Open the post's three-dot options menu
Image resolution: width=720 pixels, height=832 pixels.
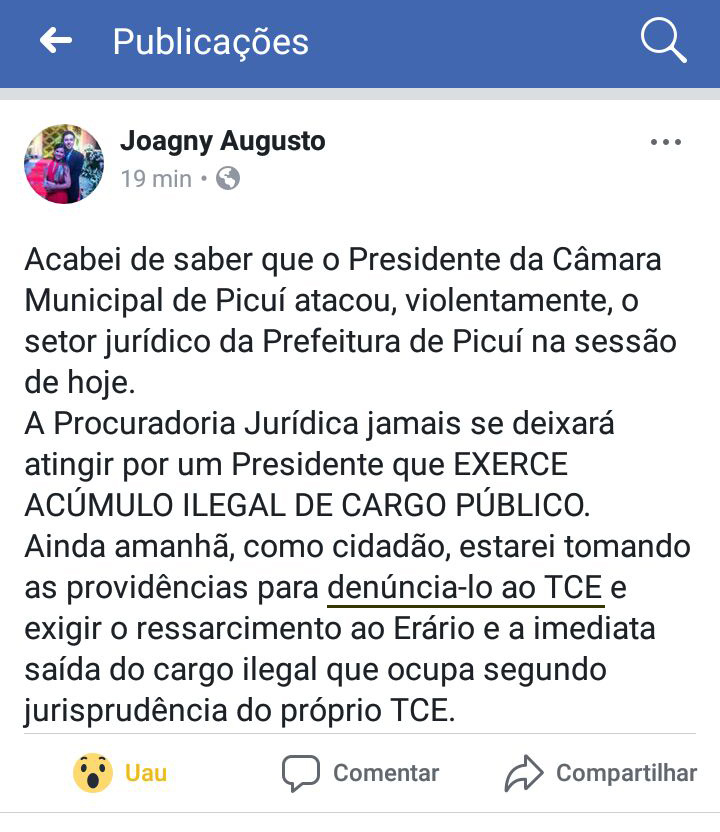(665, 143)
